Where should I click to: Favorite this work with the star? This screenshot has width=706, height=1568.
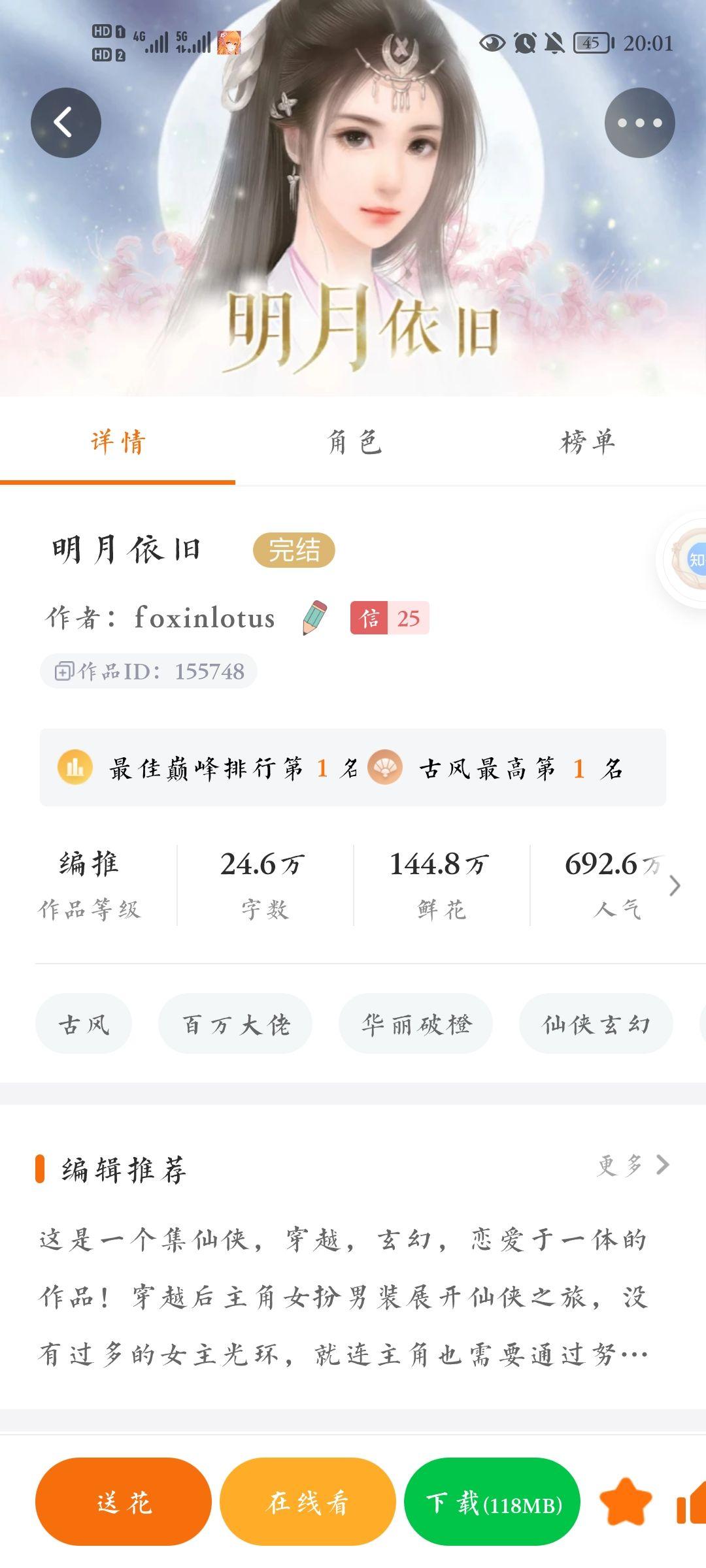pos(626,1502)
